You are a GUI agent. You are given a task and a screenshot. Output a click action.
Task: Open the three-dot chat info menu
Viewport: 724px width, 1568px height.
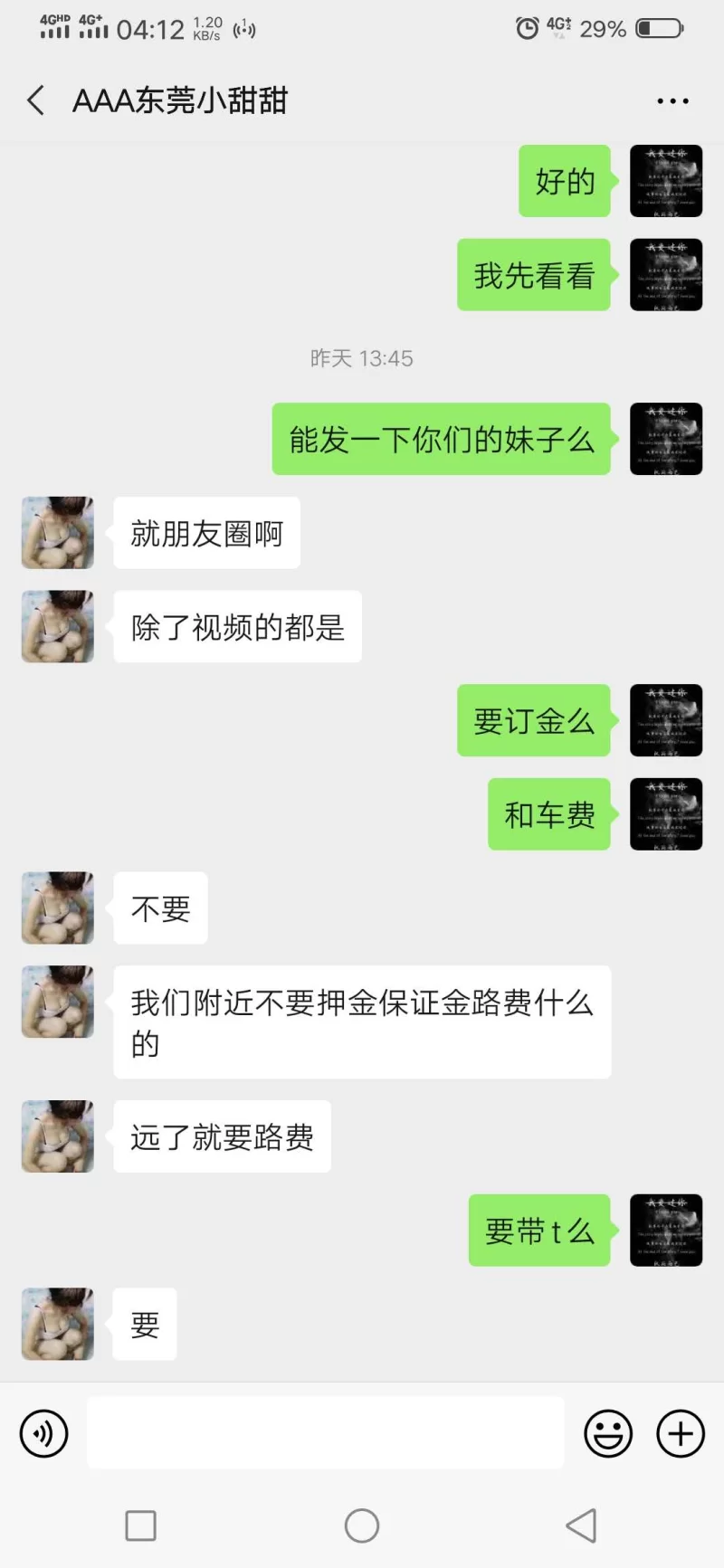pos(672,101)
